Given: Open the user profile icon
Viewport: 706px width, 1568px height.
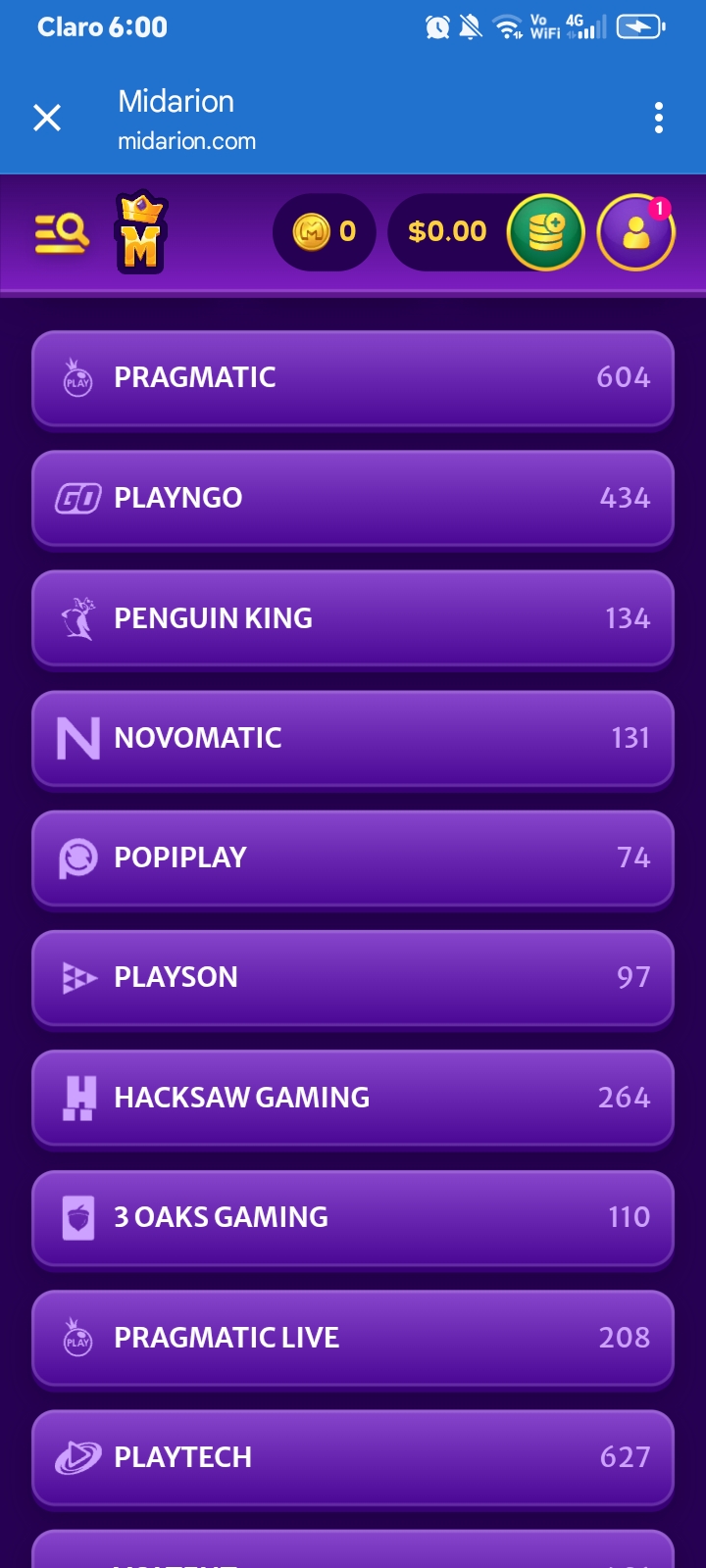Looking at the screenshot, I should [635, 233].
